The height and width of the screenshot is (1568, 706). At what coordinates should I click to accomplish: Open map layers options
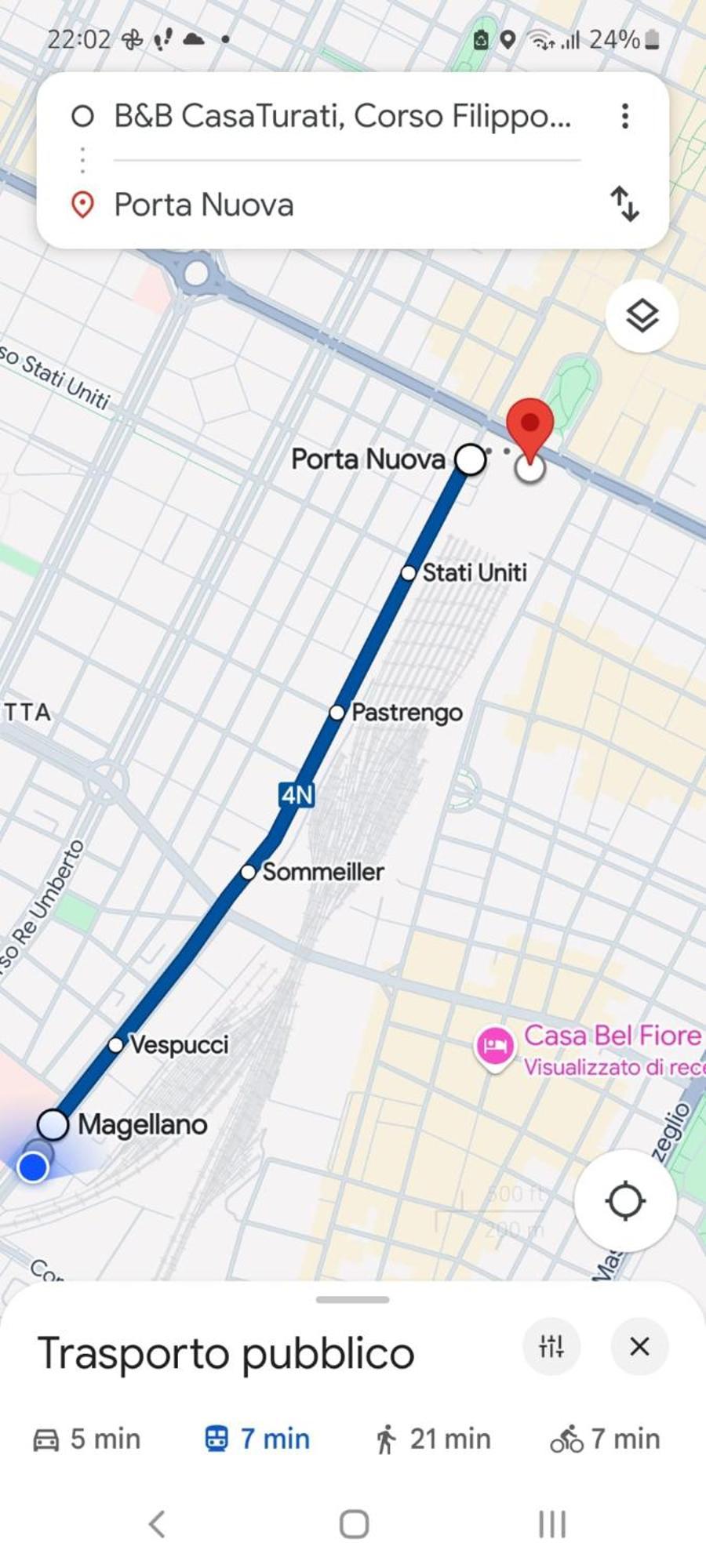coord(642,316)
